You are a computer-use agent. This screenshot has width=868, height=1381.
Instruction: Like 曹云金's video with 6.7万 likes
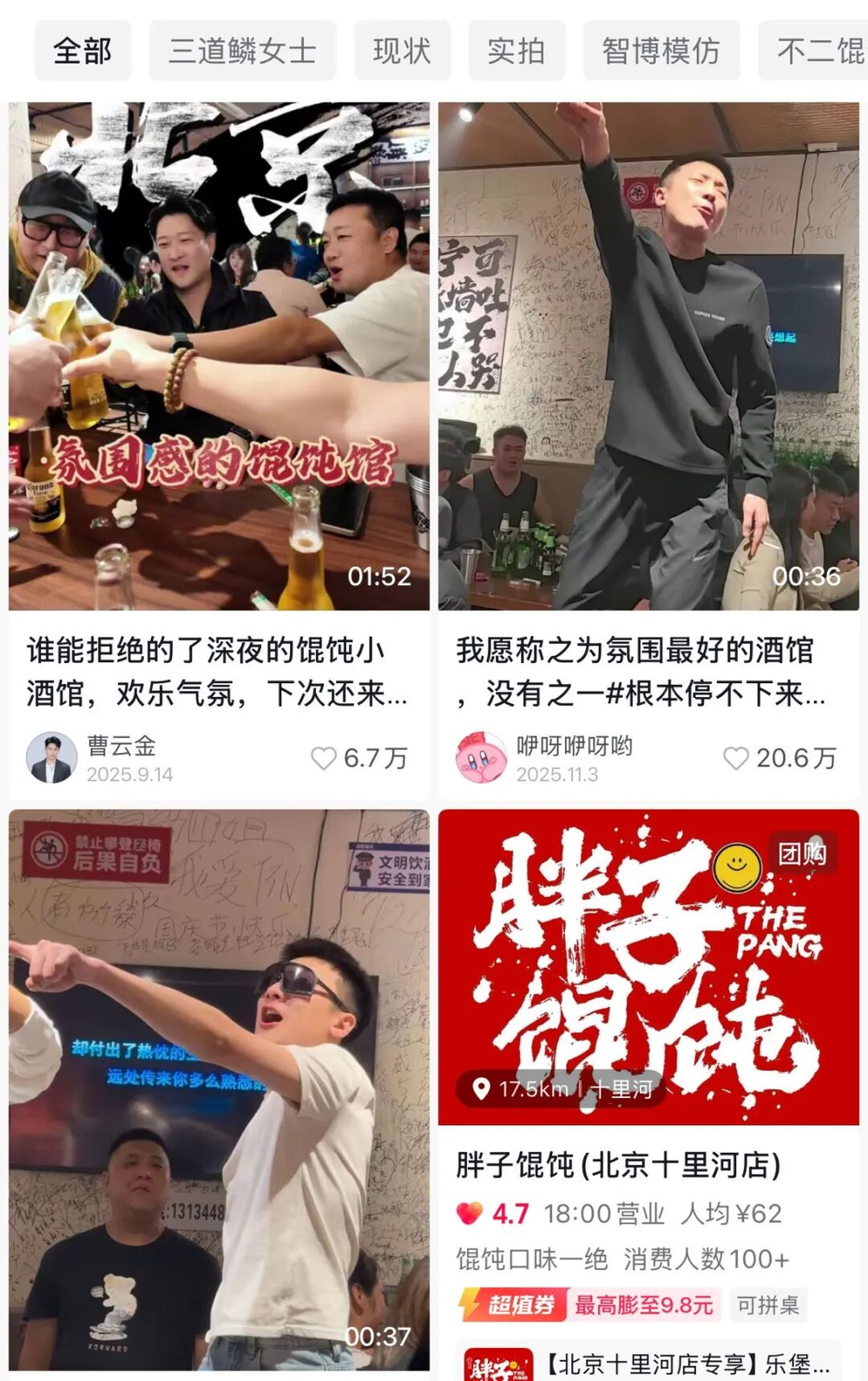325,758
